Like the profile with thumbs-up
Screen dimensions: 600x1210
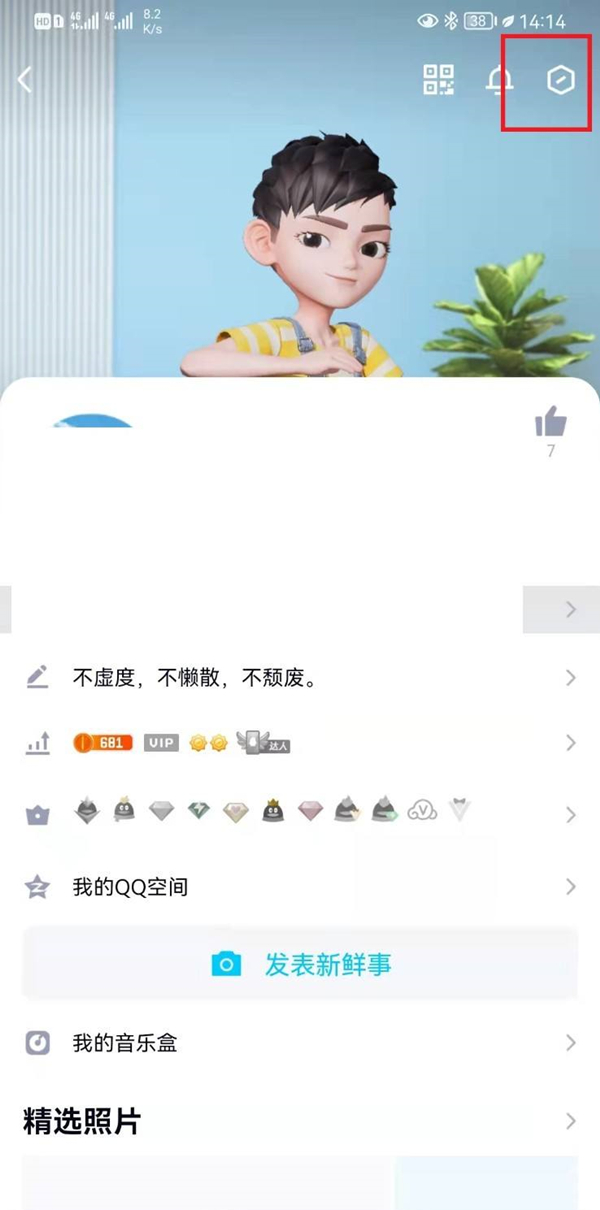550,423
